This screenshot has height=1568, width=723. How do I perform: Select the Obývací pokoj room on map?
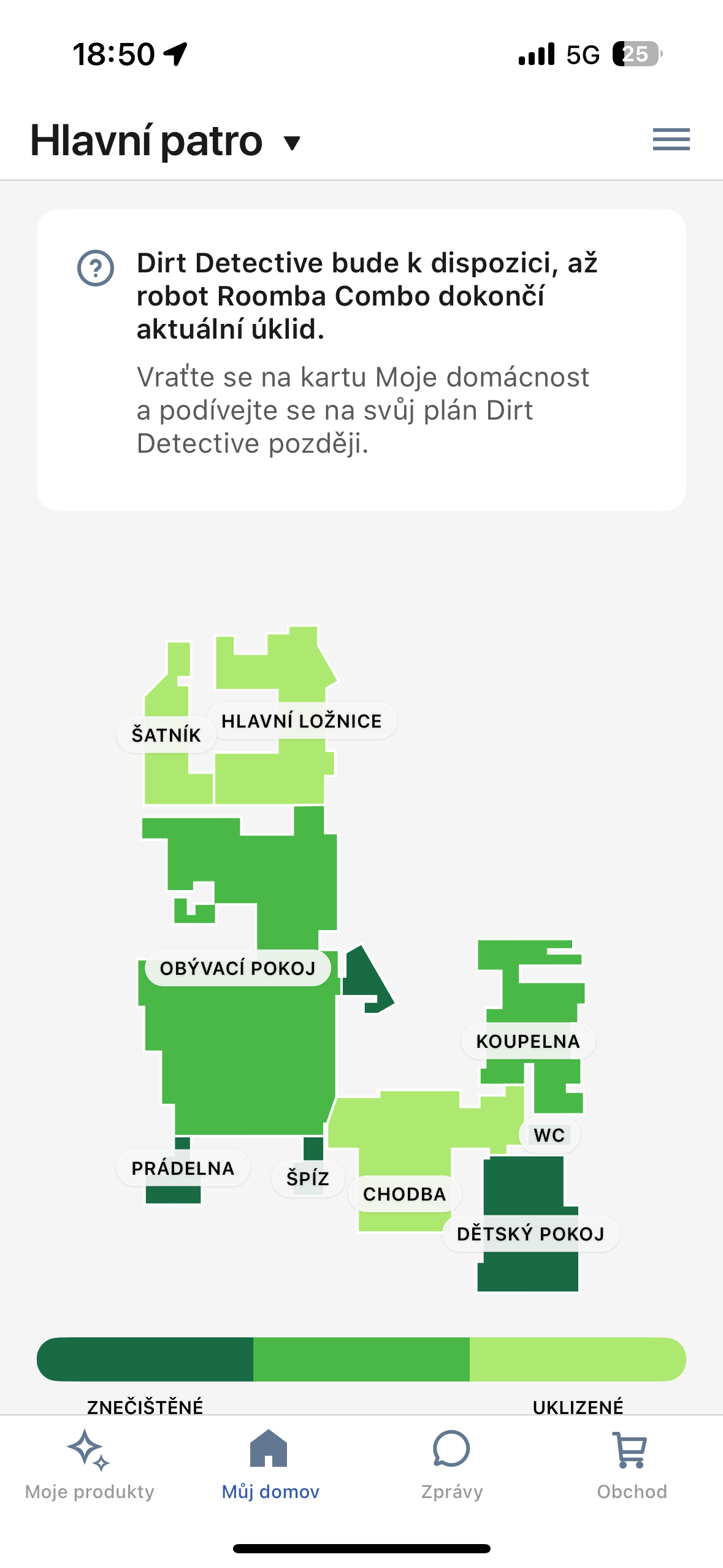click(237, 968)
